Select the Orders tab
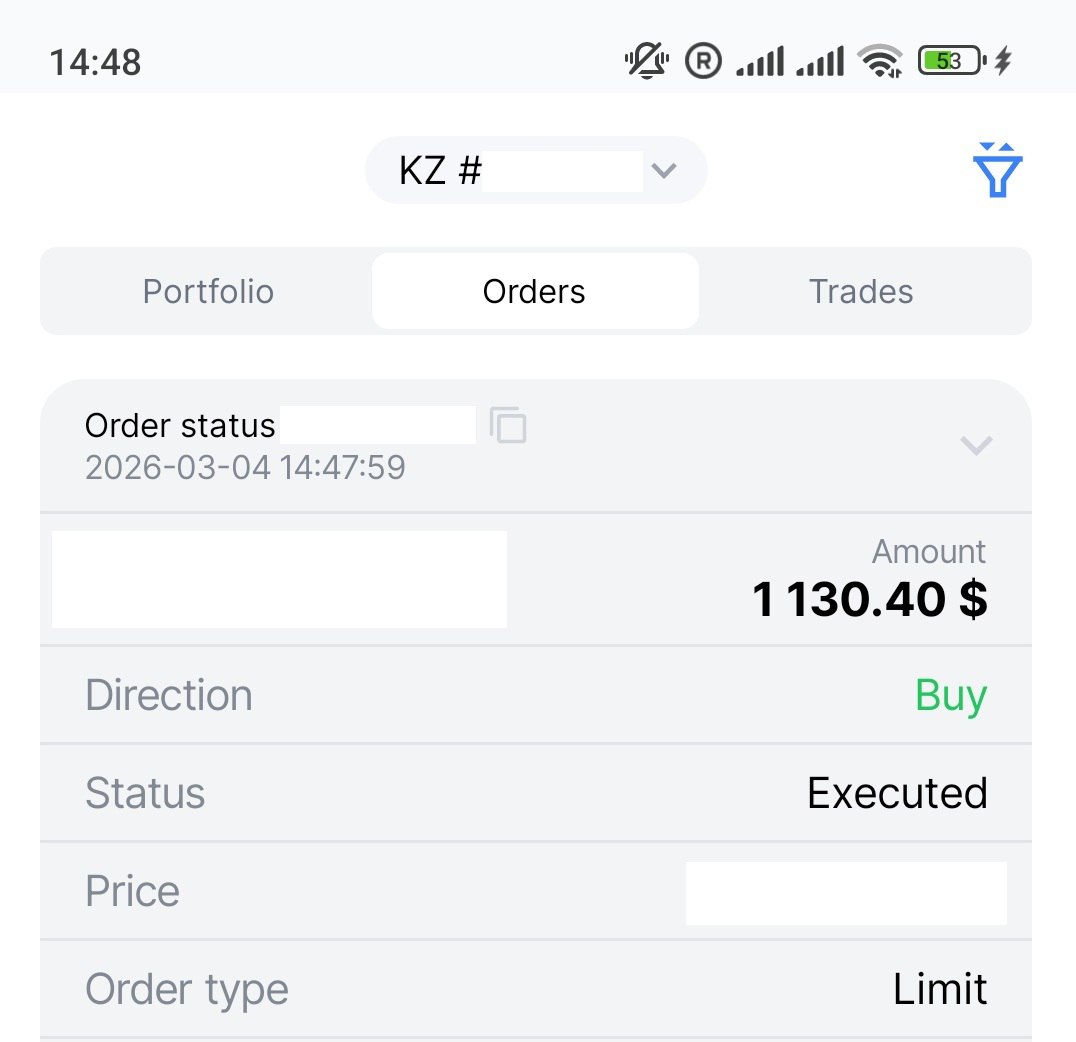This screenshot has width=1076, height=1042. (534, 292)
